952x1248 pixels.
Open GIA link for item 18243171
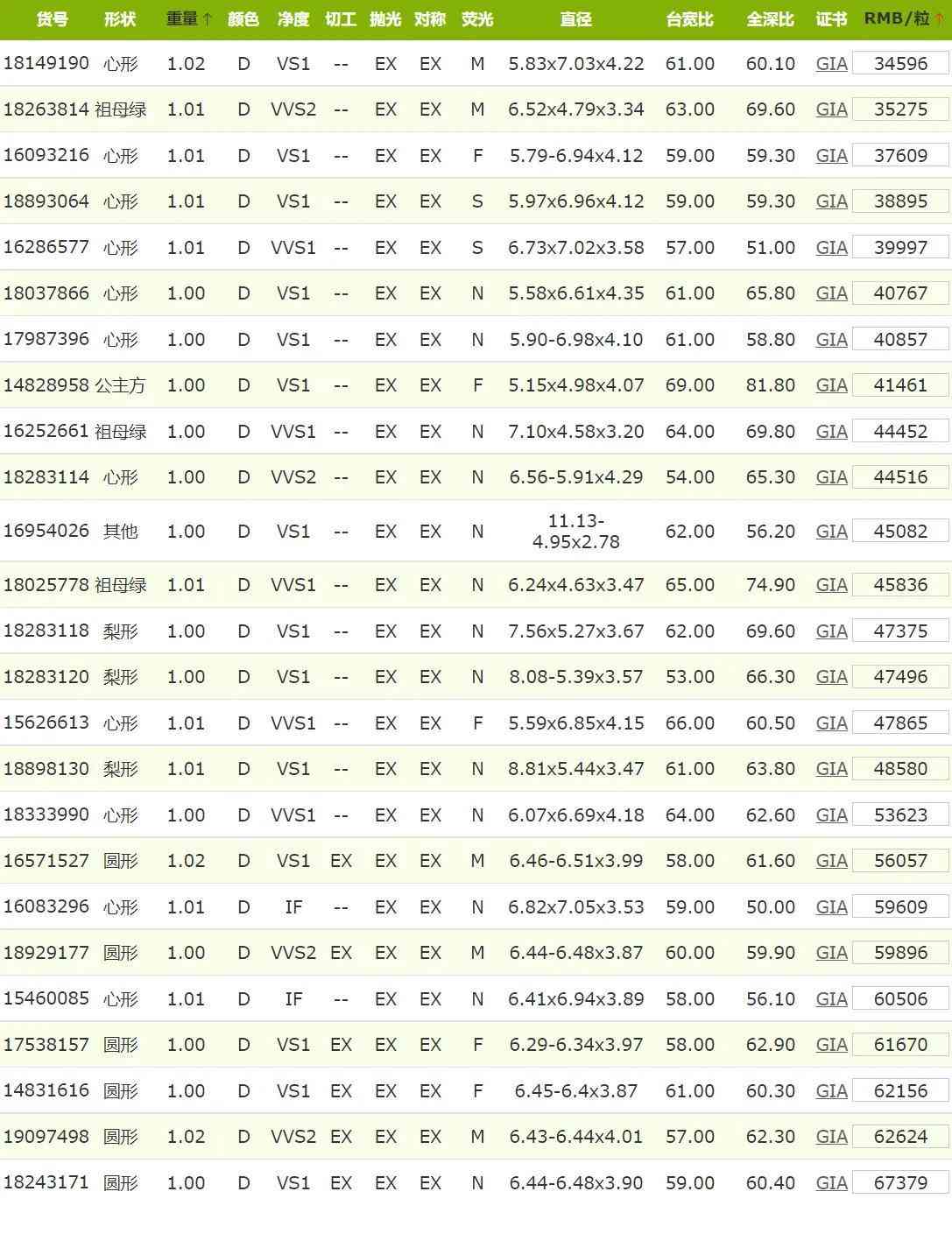tap(831, 1183)
